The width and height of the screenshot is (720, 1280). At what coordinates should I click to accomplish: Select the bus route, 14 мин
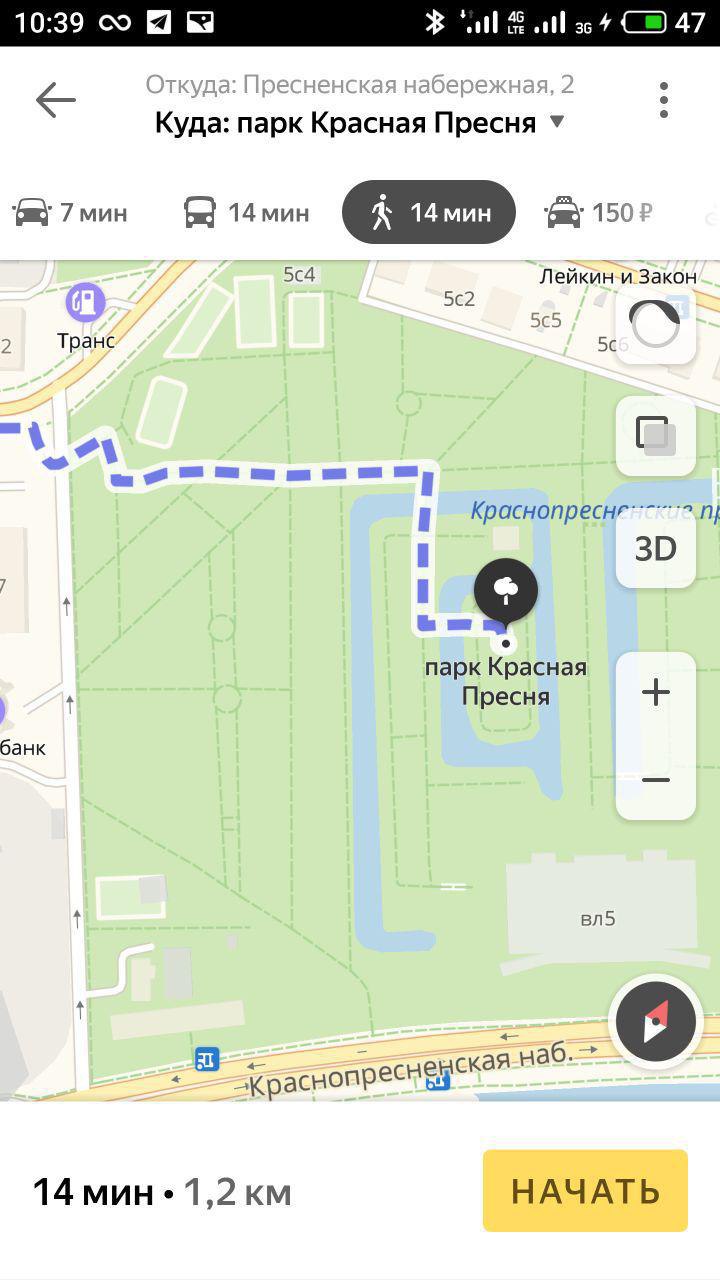(246, 212)
